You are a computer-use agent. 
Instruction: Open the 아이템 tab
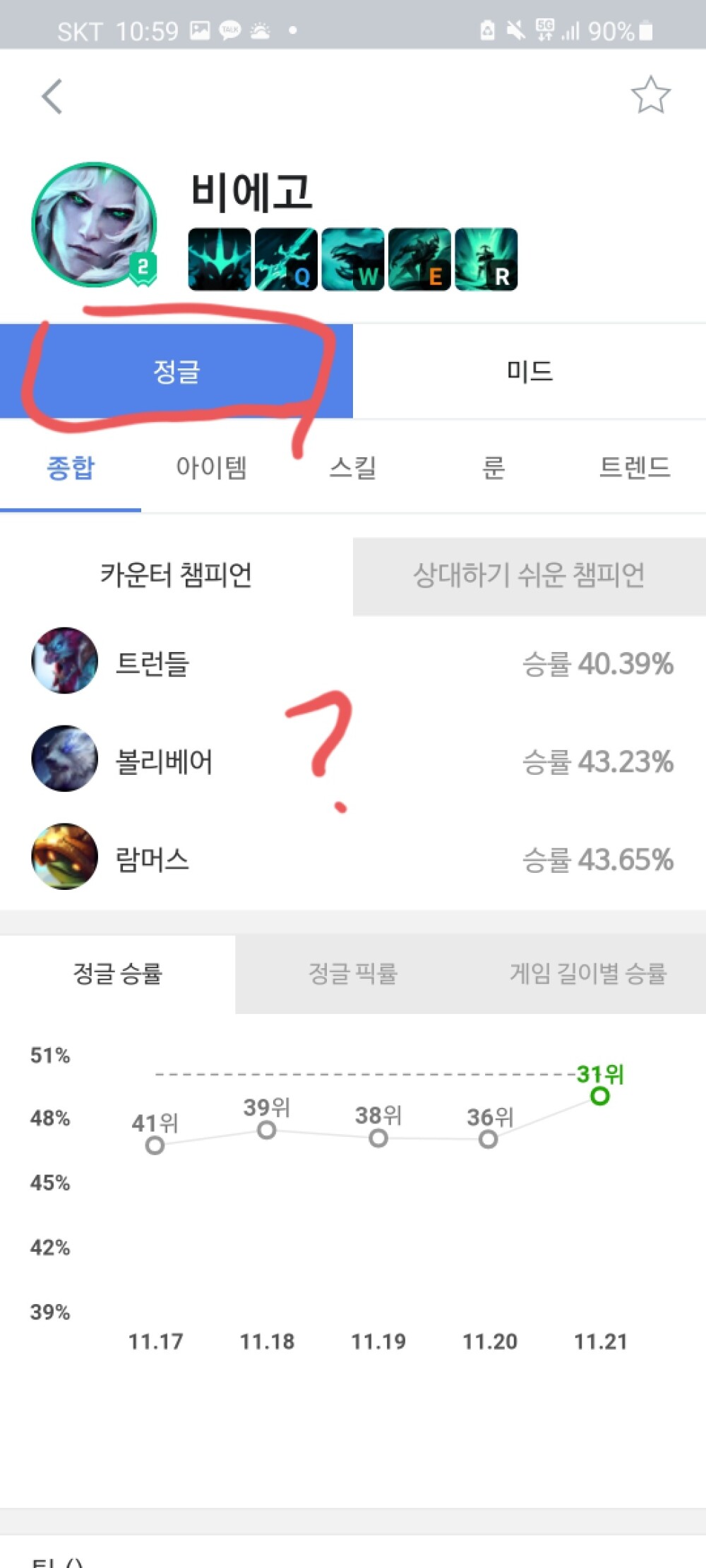[211, 467]
